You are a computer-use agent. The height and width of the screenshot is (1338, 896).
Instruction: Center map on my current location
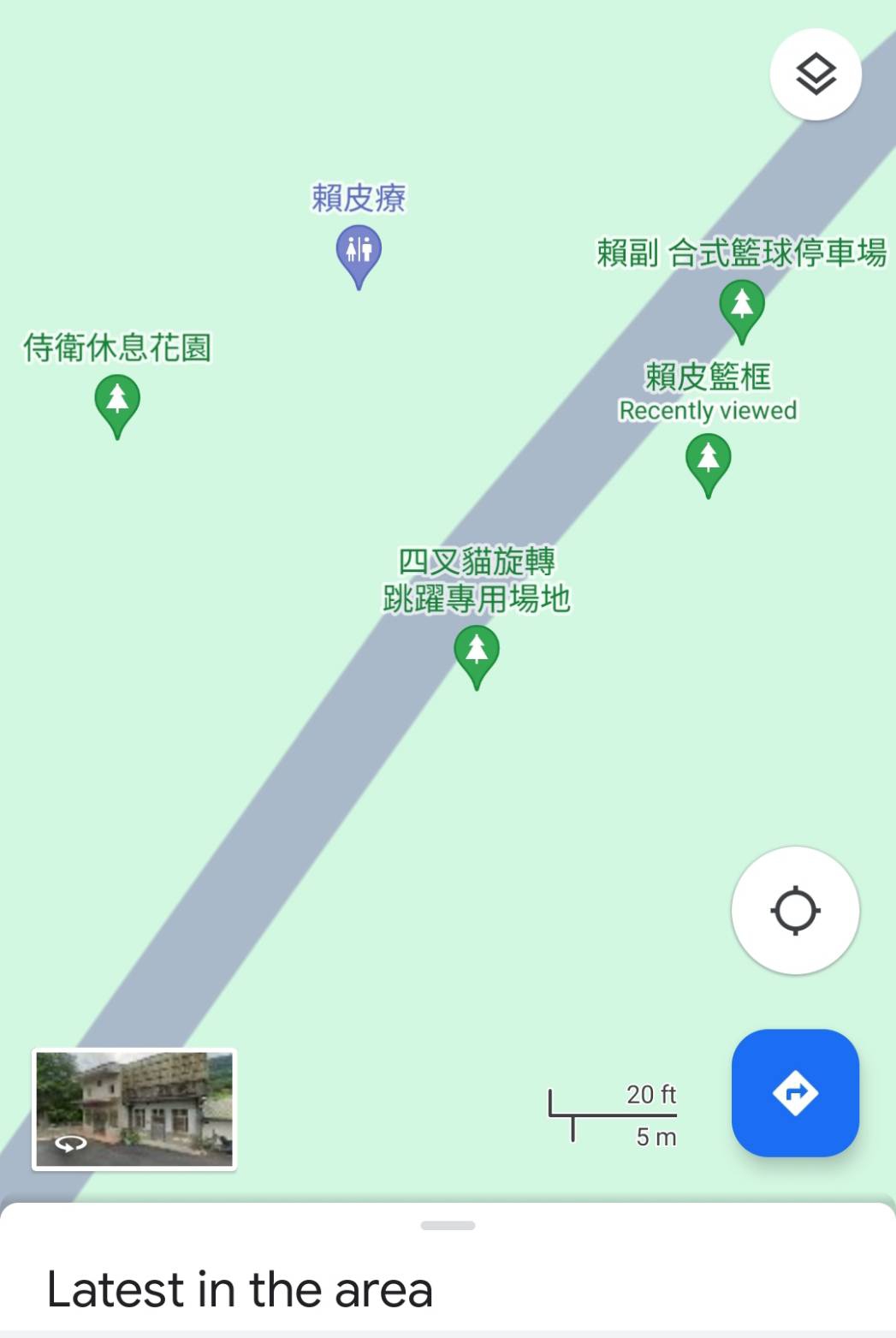795,910
